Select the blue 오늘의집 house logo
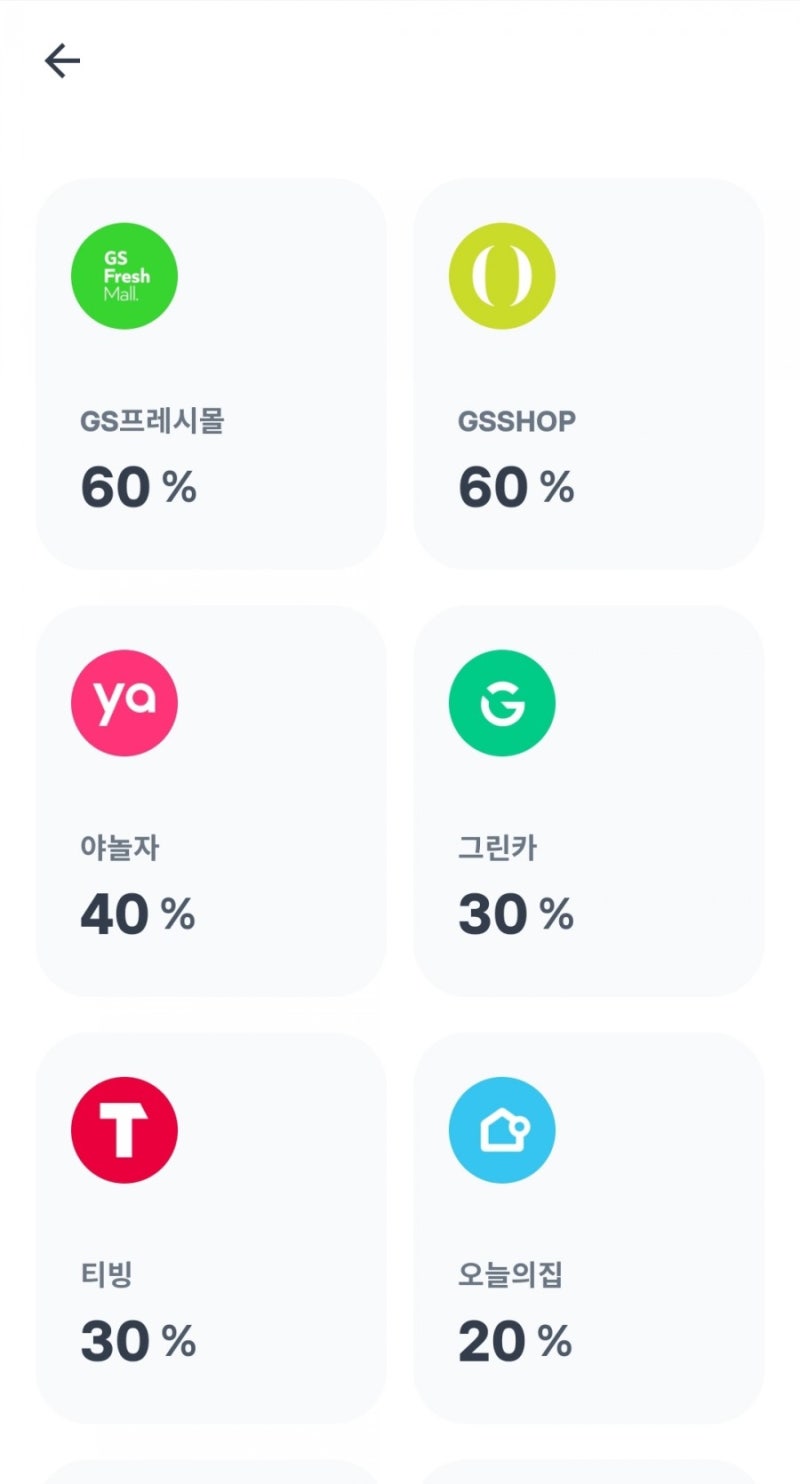This screenshot has width=800, height=1484. point(502,1128)
